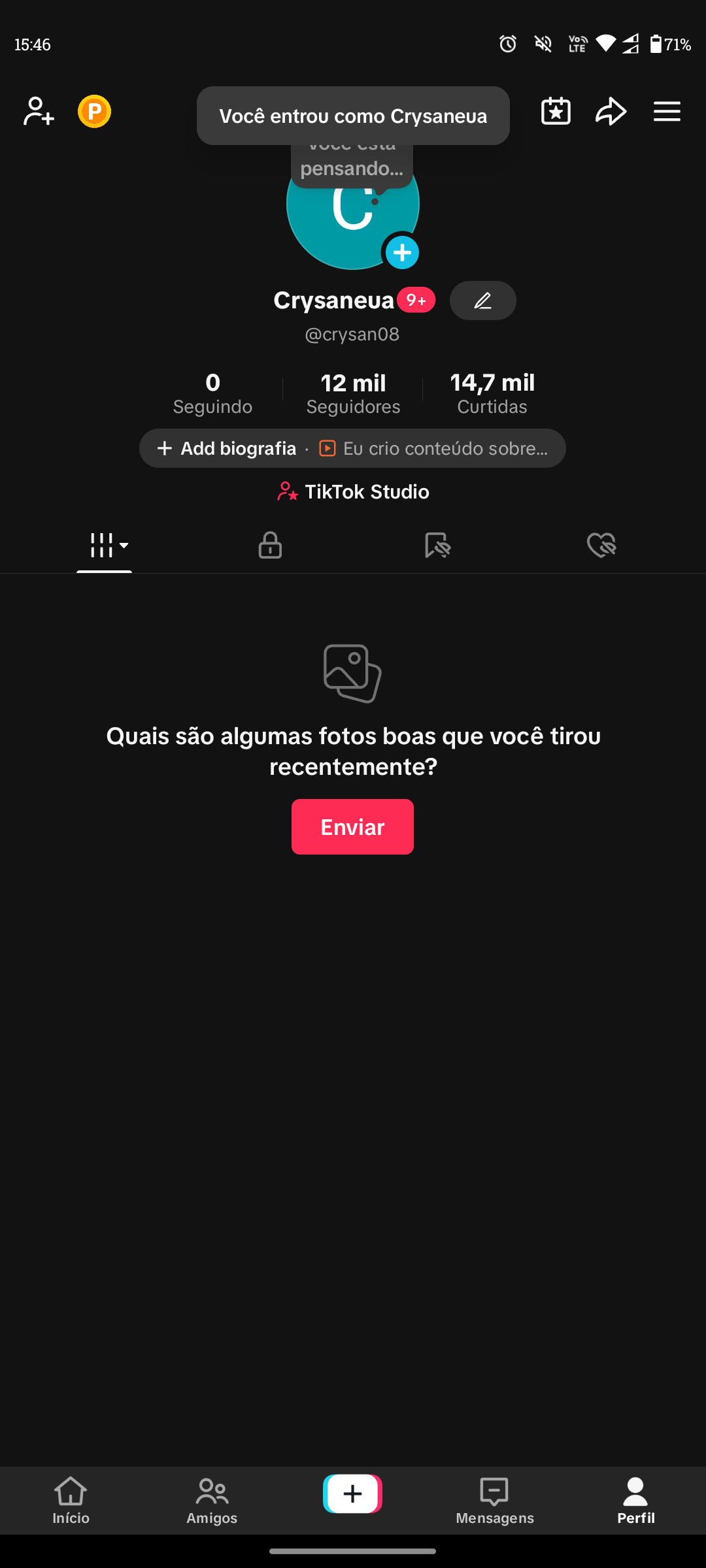Open the Mensagens tab
The width and height of the screenshot is (706, 1568).
point(494,1500)
